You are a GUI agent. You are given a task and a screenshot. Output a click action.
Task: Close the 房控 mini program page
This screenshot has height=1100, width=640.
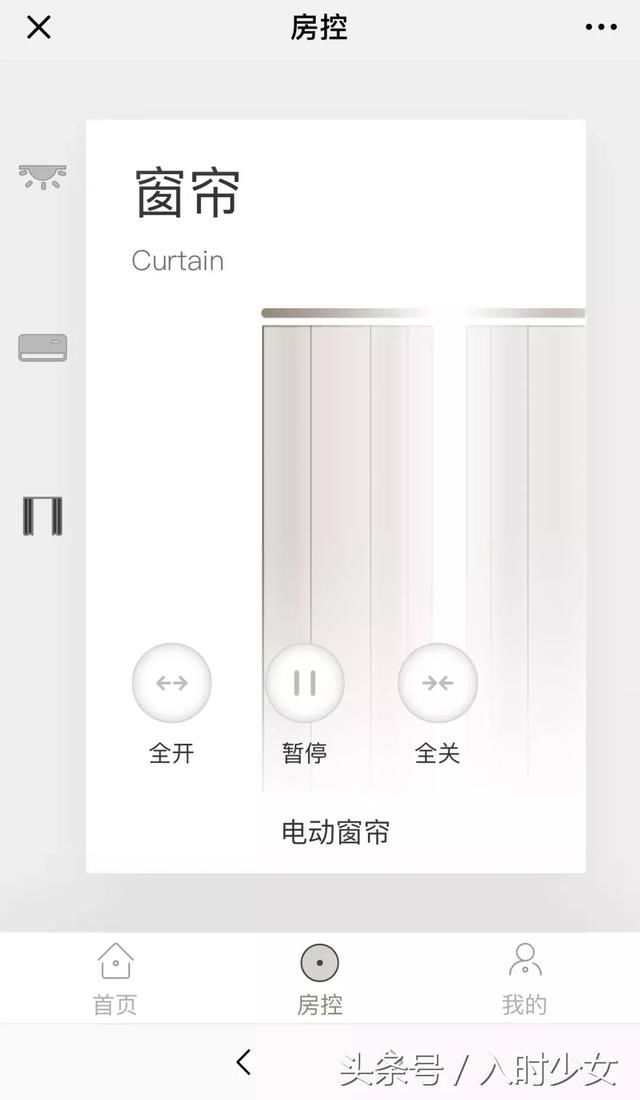(x=38, y=28)
